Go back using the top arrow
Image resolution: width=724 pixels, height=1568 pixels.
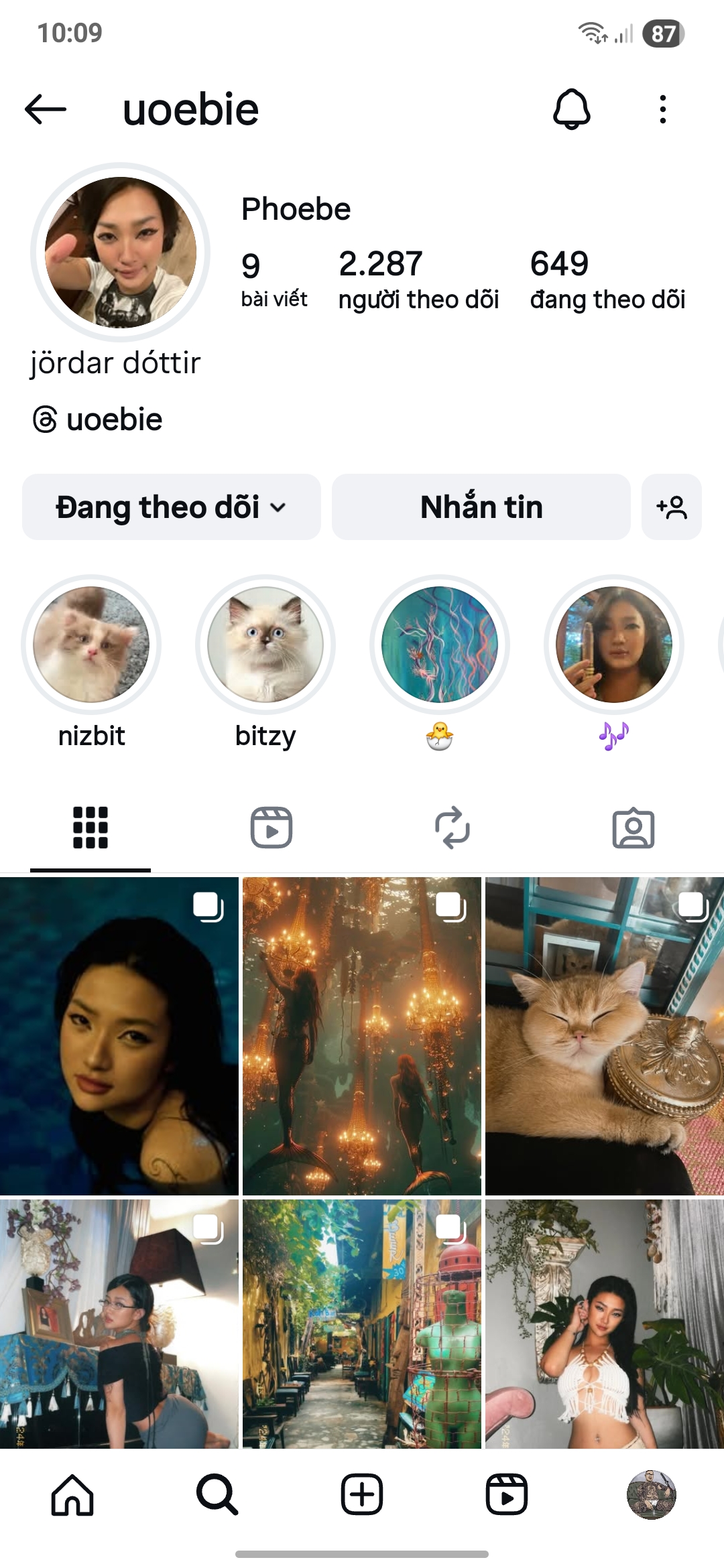(46, 109)
